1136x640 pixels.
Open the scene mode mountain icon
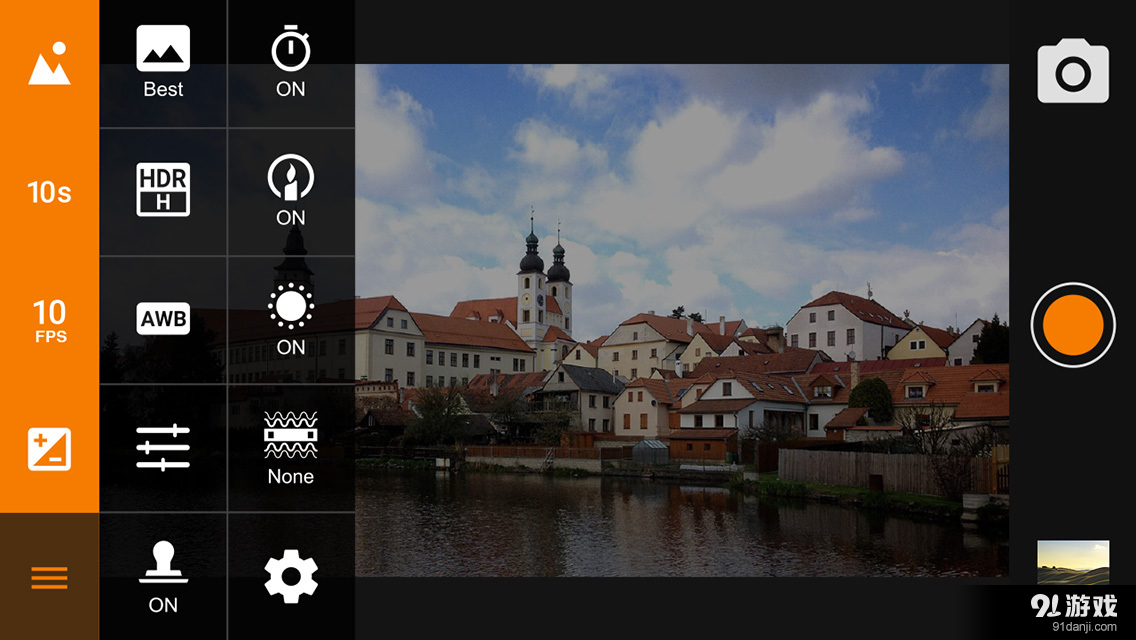pos(49,64)
